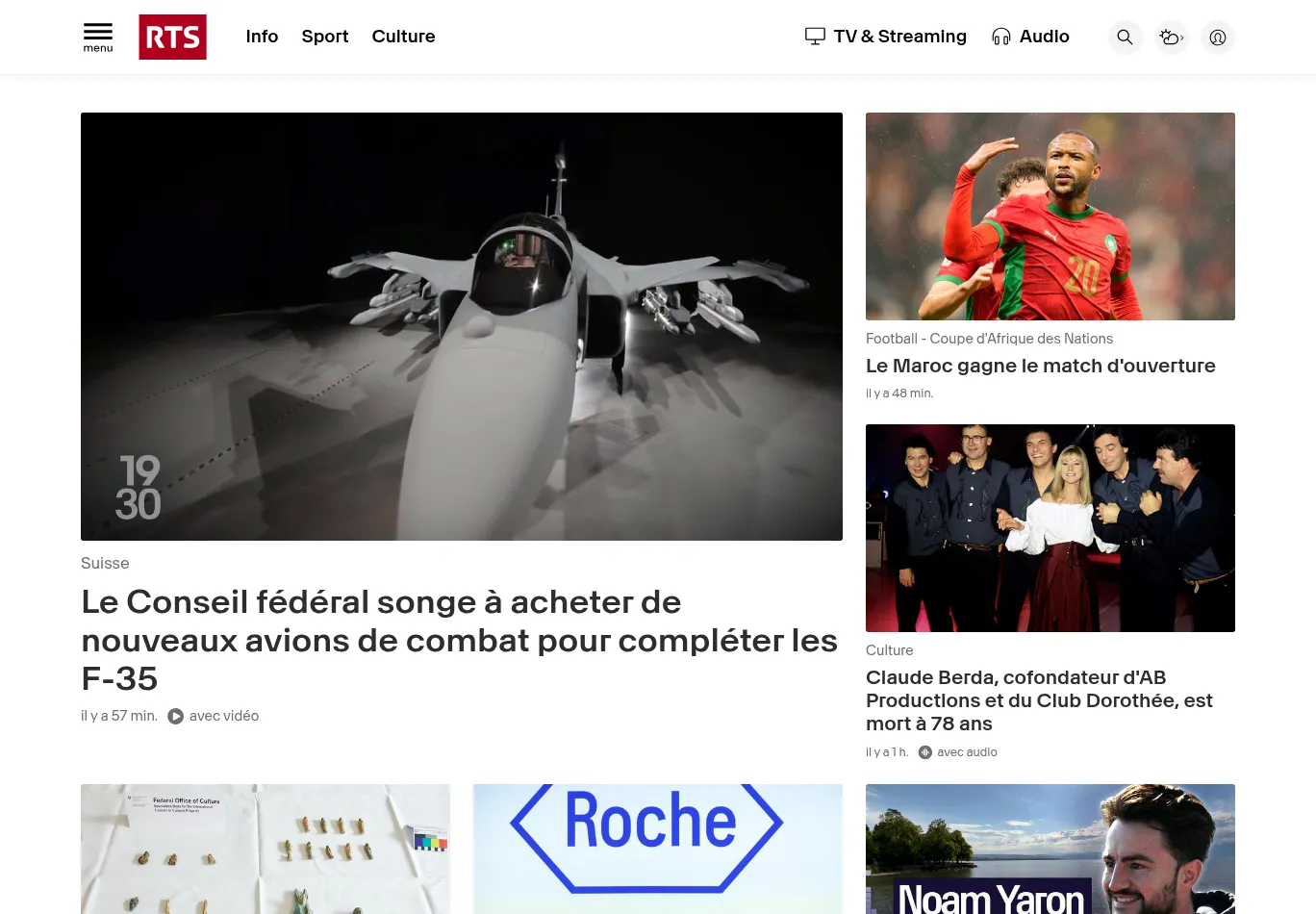The width and height of the screenshot is (1316, 914).
Task: Open the Roche article tile
Action: click(657, 847)
